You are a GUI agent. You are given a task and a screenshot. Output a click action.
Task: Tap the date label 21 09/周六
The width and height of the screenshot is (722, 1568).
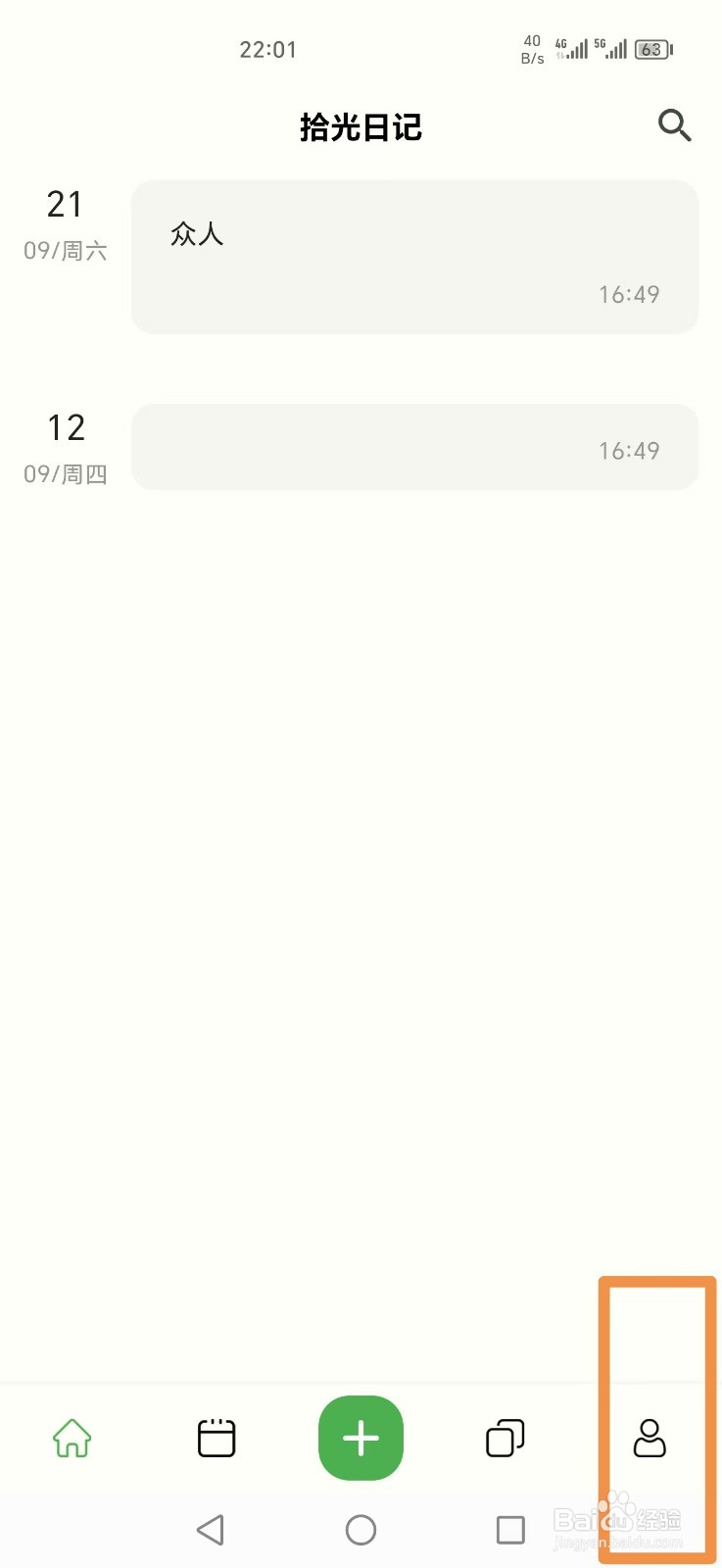pyautogui.click(x=65, y=225)
